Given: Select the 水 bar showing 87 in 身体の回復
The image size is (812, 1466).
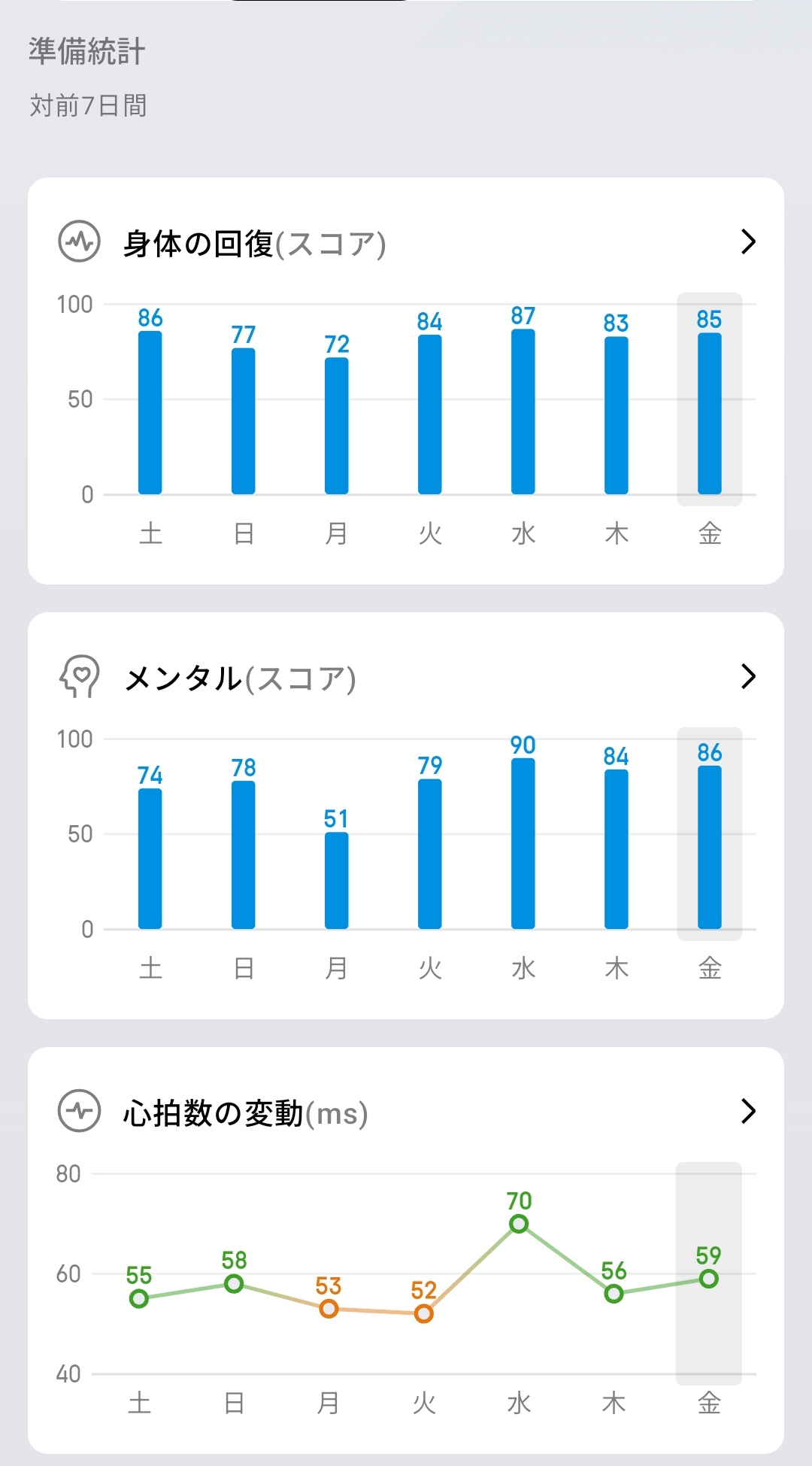Looking at the screenshot, I should point(523,411).
